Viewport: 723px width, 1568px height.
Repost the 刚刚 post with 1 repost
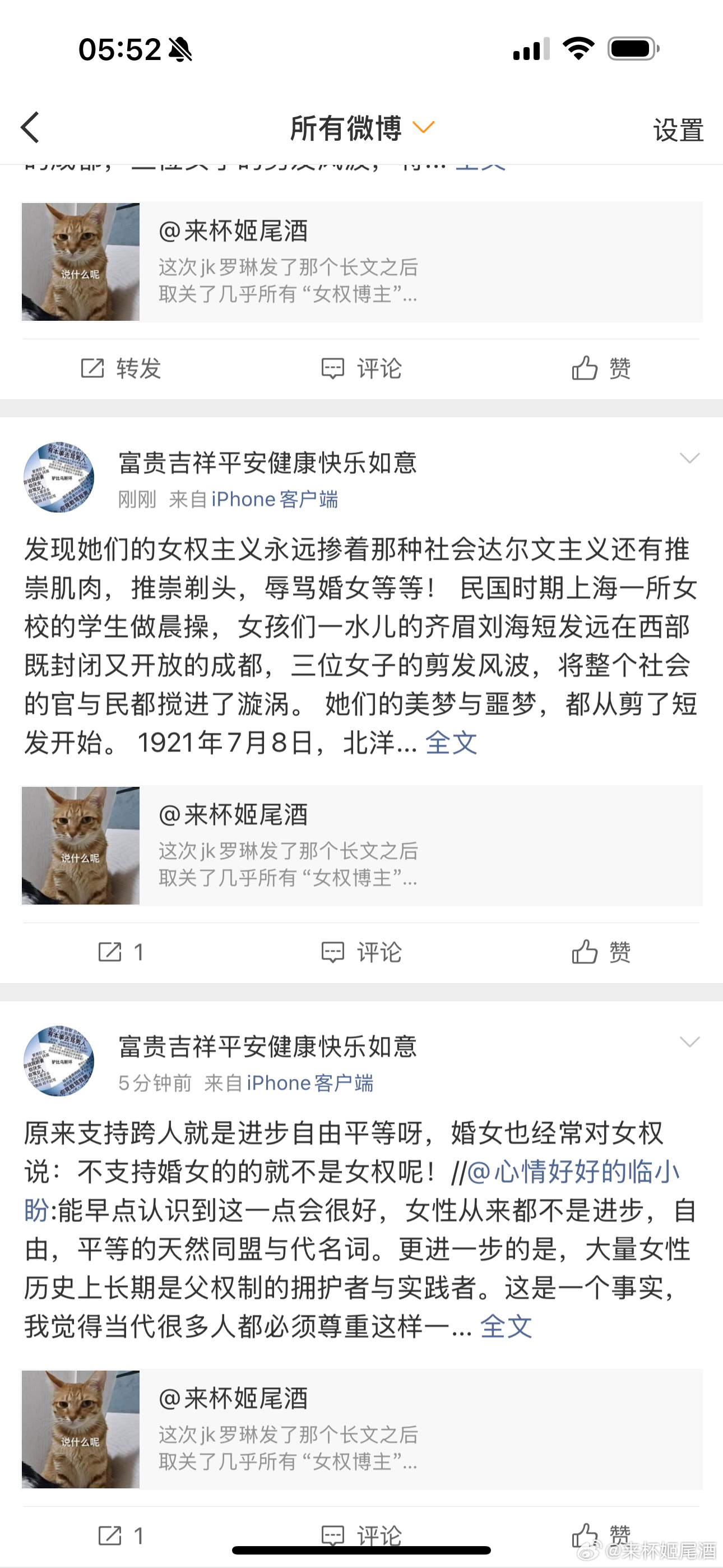[x=121, y=952]
